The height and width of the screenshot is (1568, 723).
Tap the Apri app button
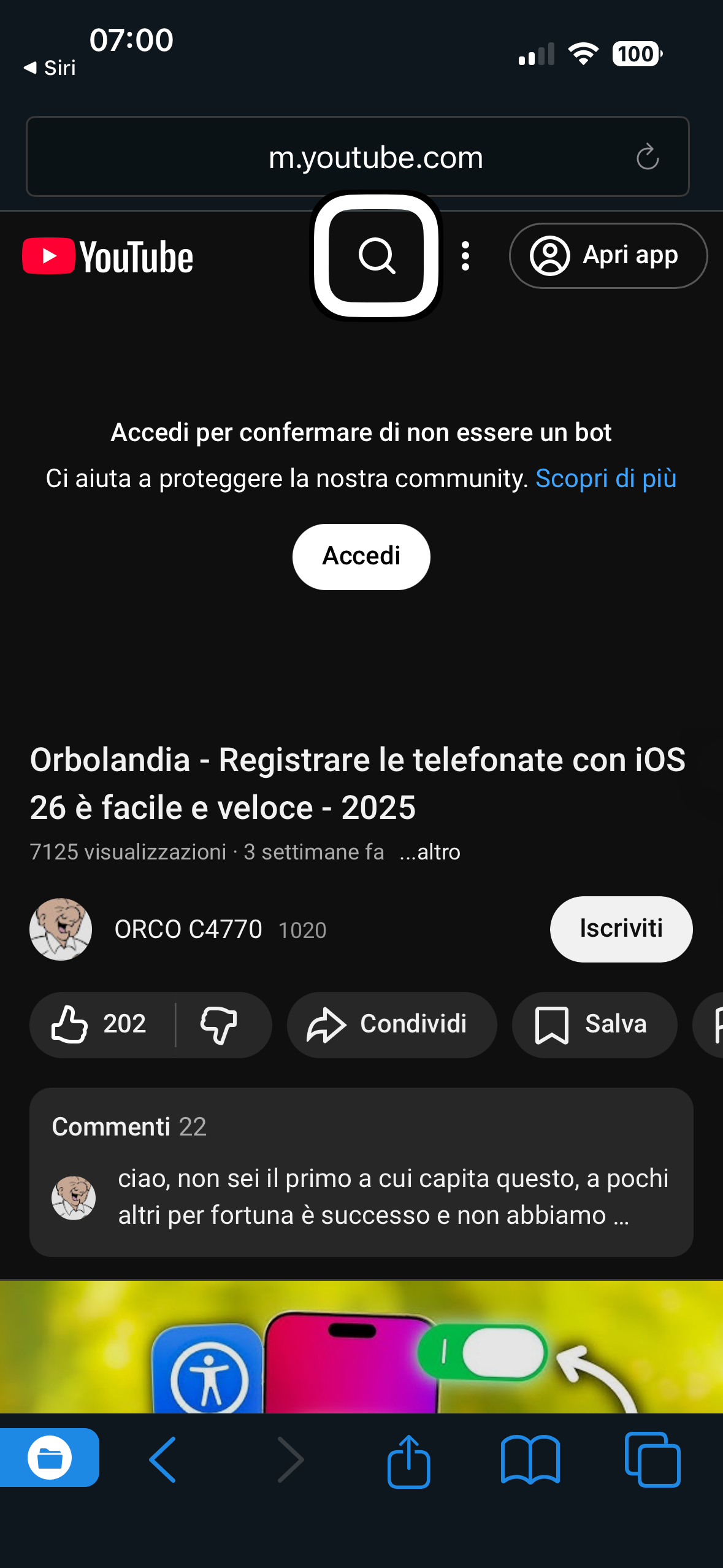click(x=608, y=256)
